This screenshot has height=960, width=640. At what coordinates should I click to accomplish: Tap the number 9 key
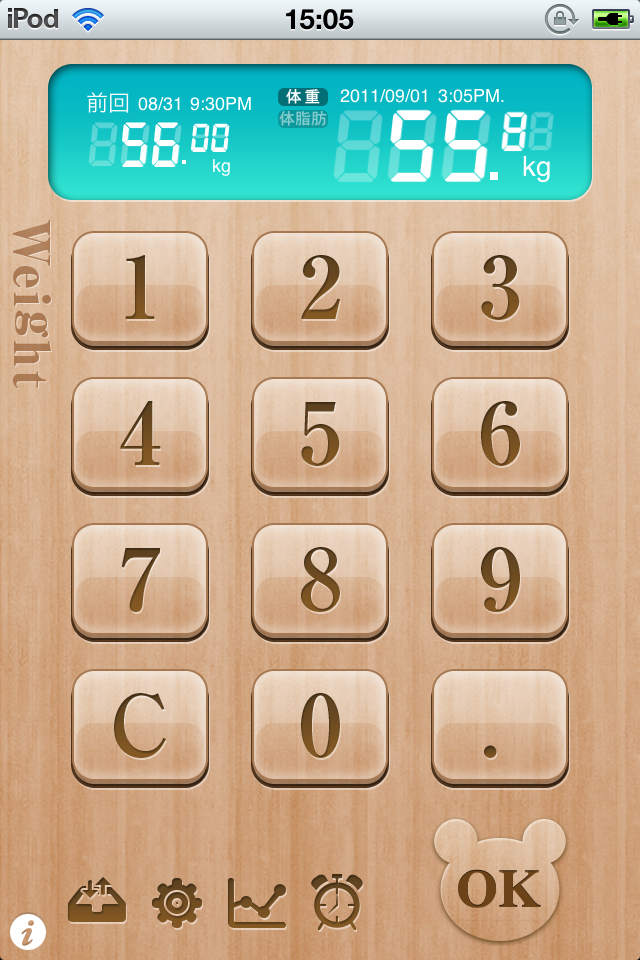click(x=500, y=581)
